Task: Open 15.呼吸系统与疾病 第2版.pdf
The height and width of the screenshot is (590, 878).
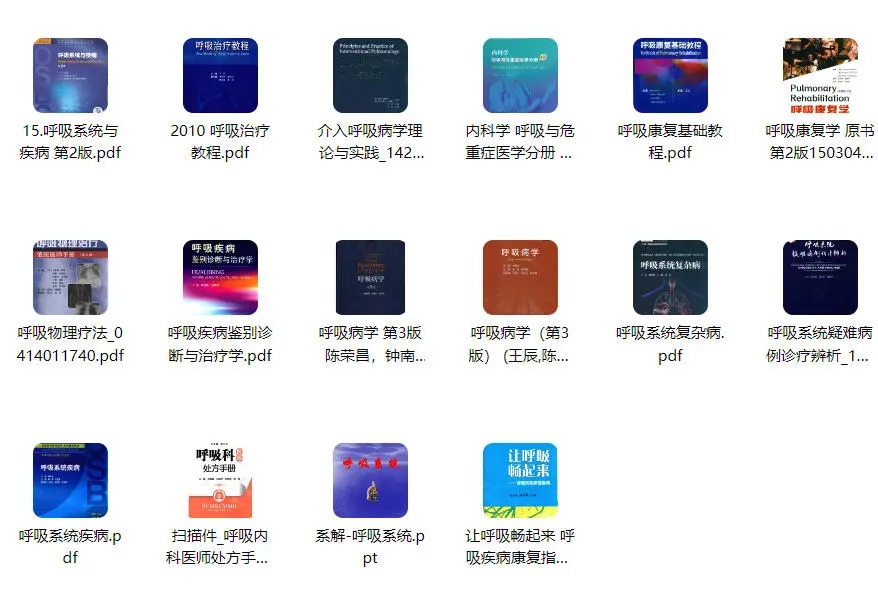Action: tap(70, 75)
